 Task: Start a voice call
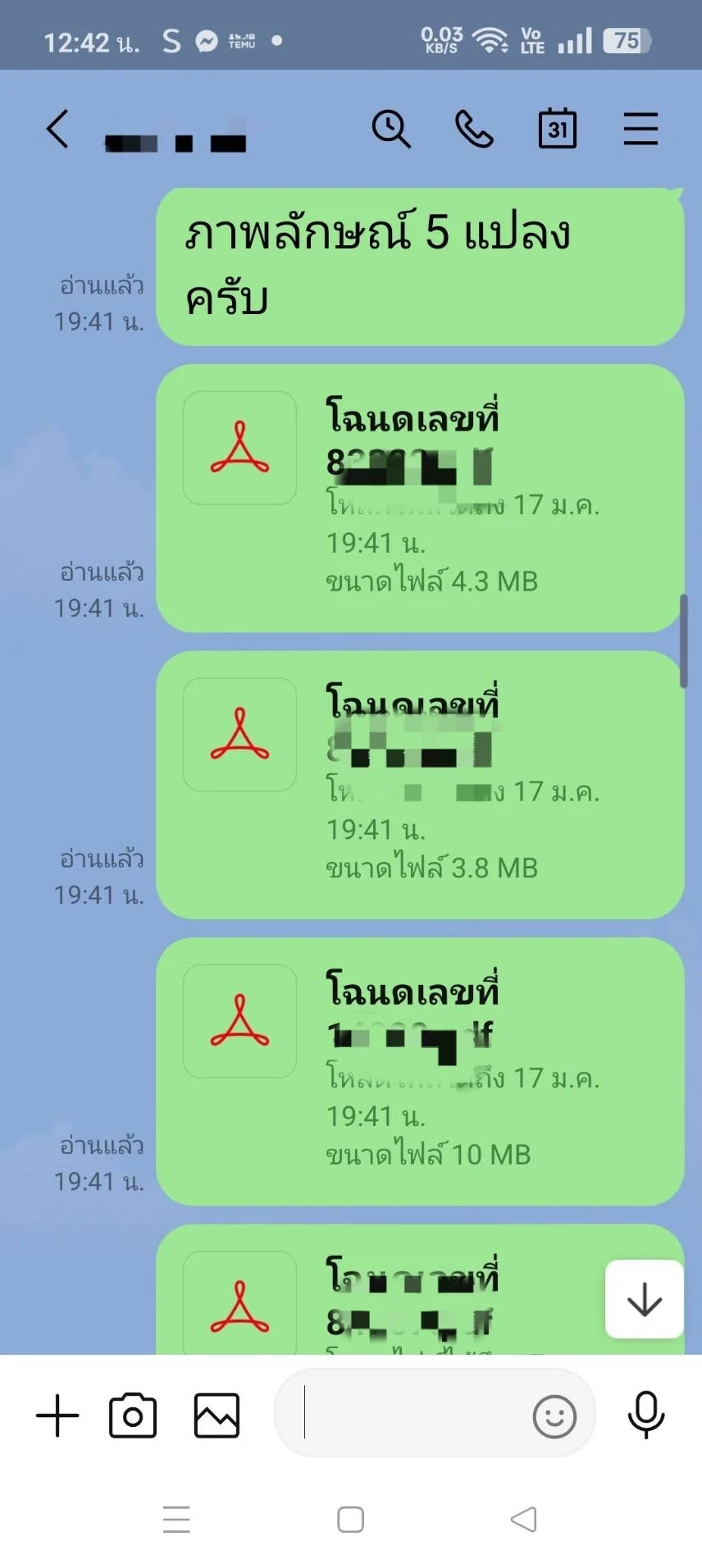coord(474,129)
